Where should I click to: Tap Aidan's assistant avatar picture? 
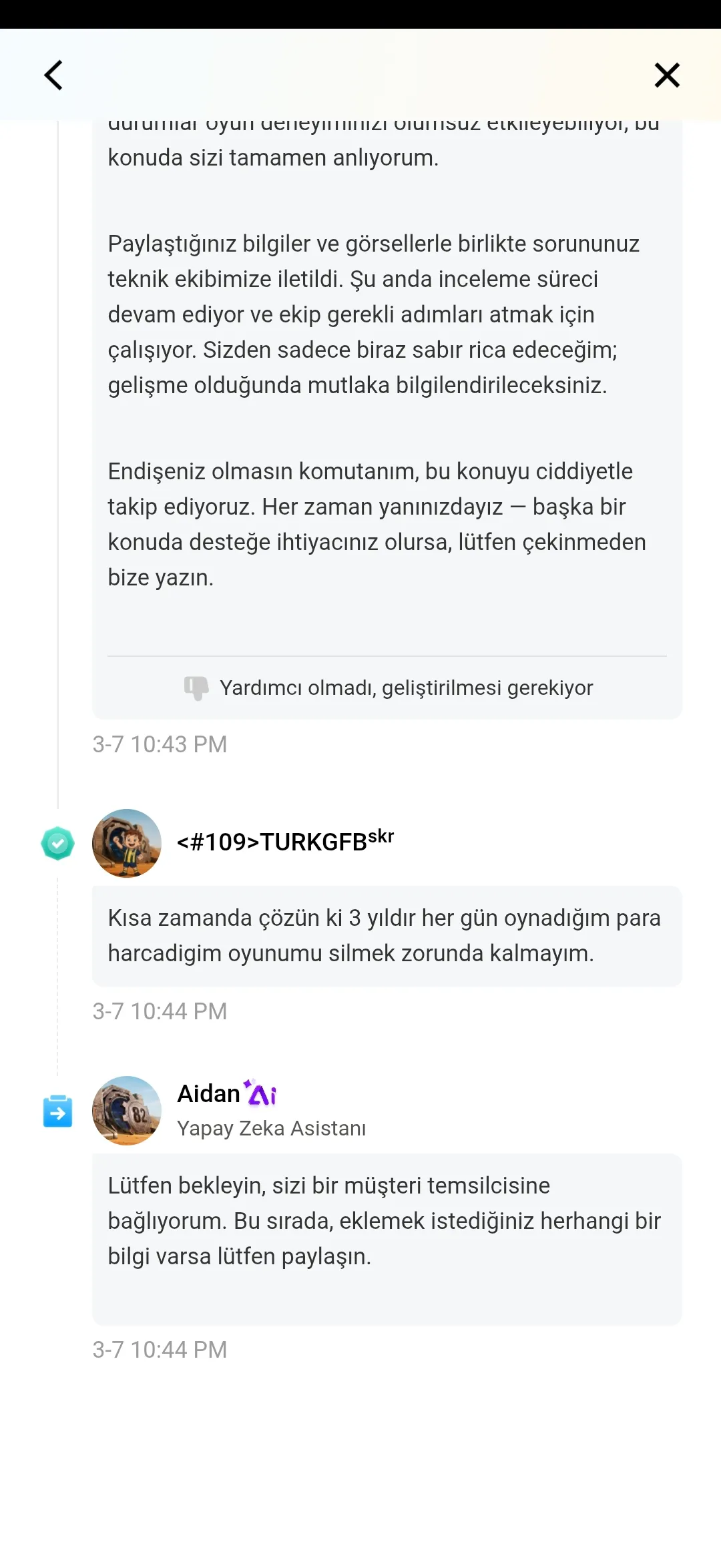click(x=128, y=1110)
